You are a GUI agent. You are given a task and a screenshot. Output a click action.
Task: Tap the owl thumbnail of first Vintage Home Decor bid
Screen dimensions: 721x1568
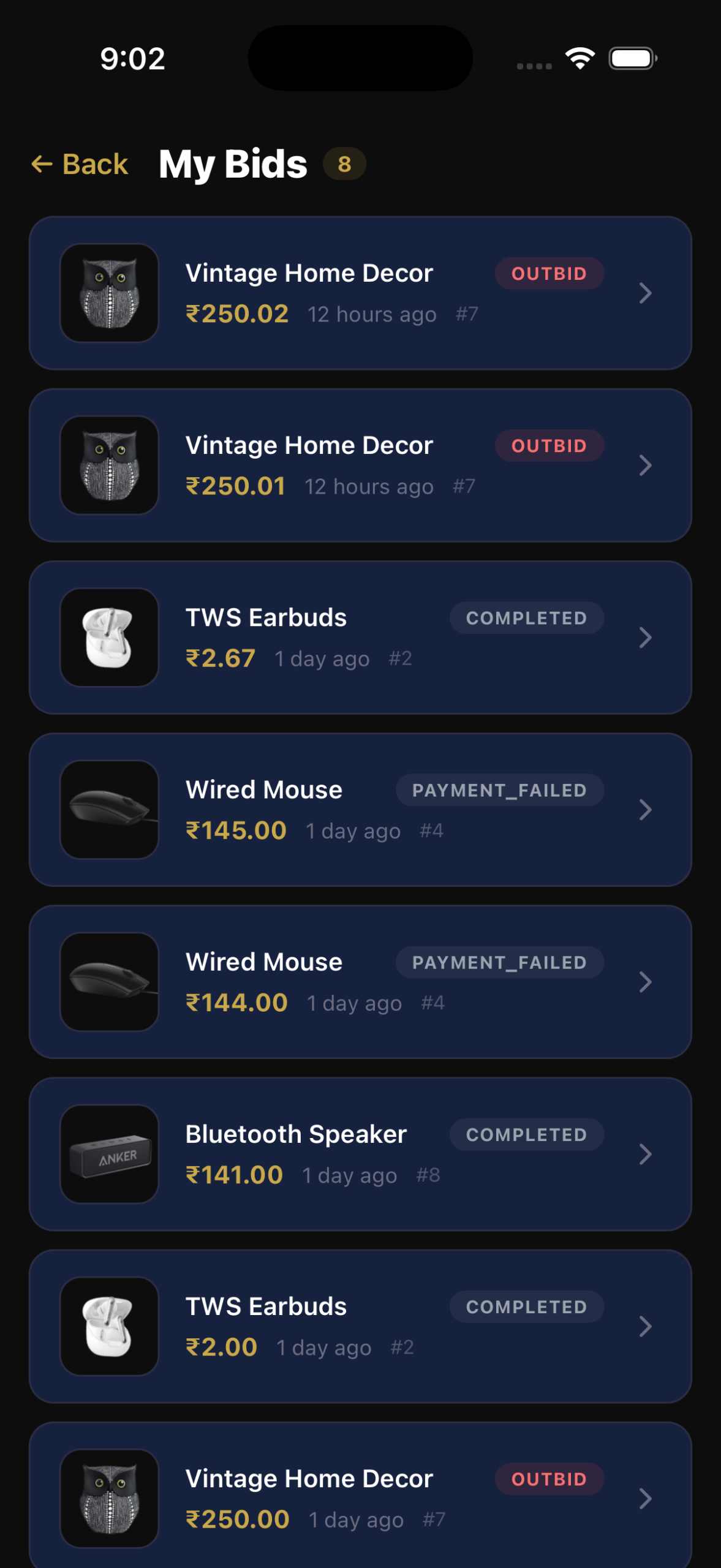coord(109,294)
